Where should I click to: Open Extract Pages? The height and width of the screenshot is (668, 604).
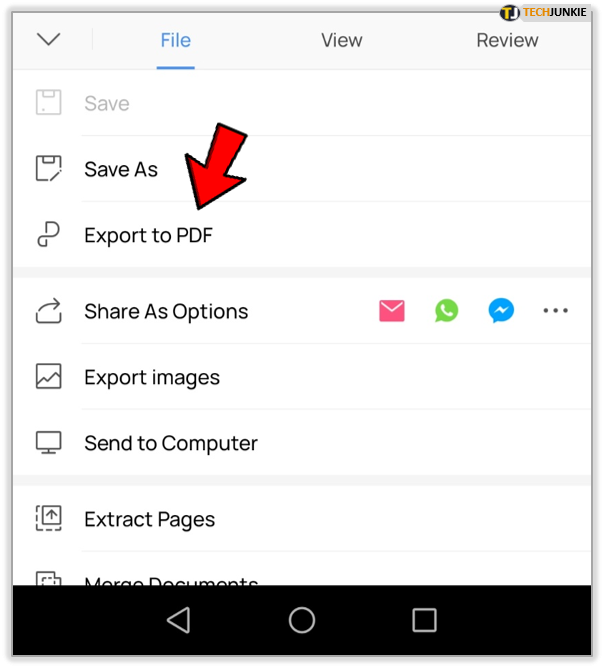point(149,519)
